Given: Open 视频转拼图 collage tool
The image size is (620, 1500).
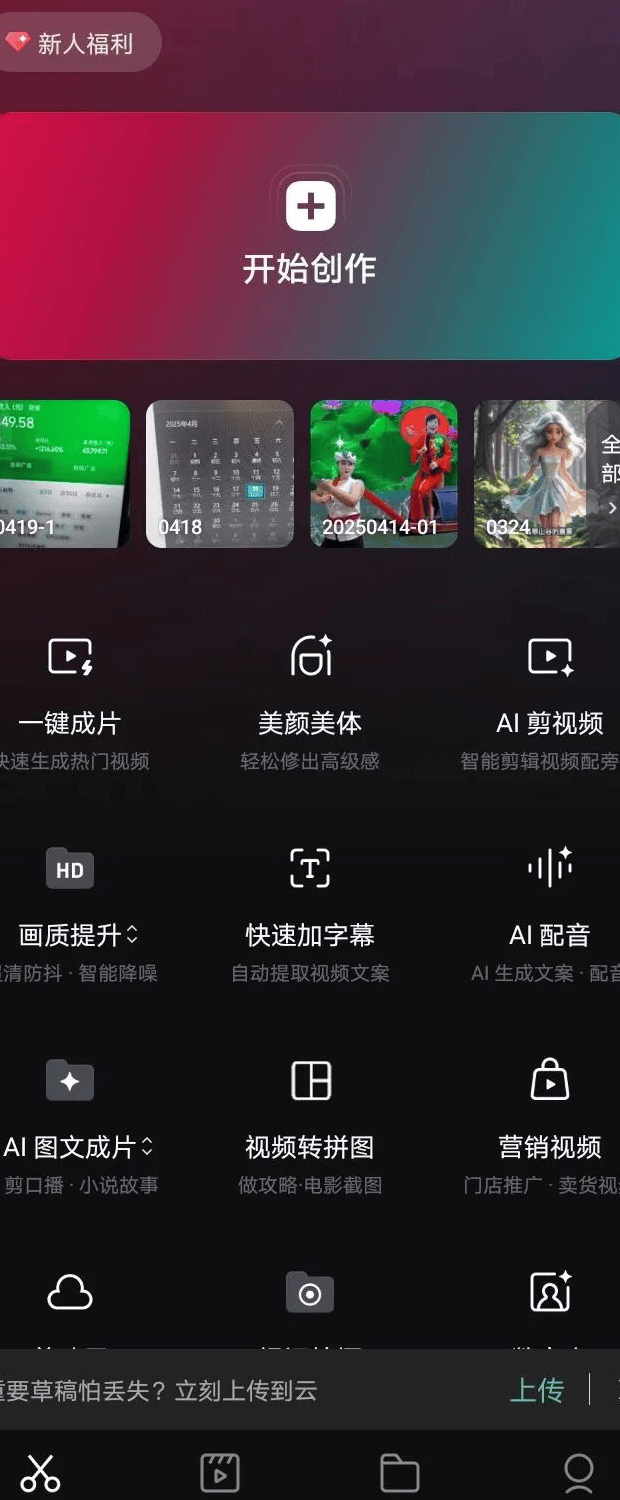Looking at the screenshot, I should [310, 1112].
